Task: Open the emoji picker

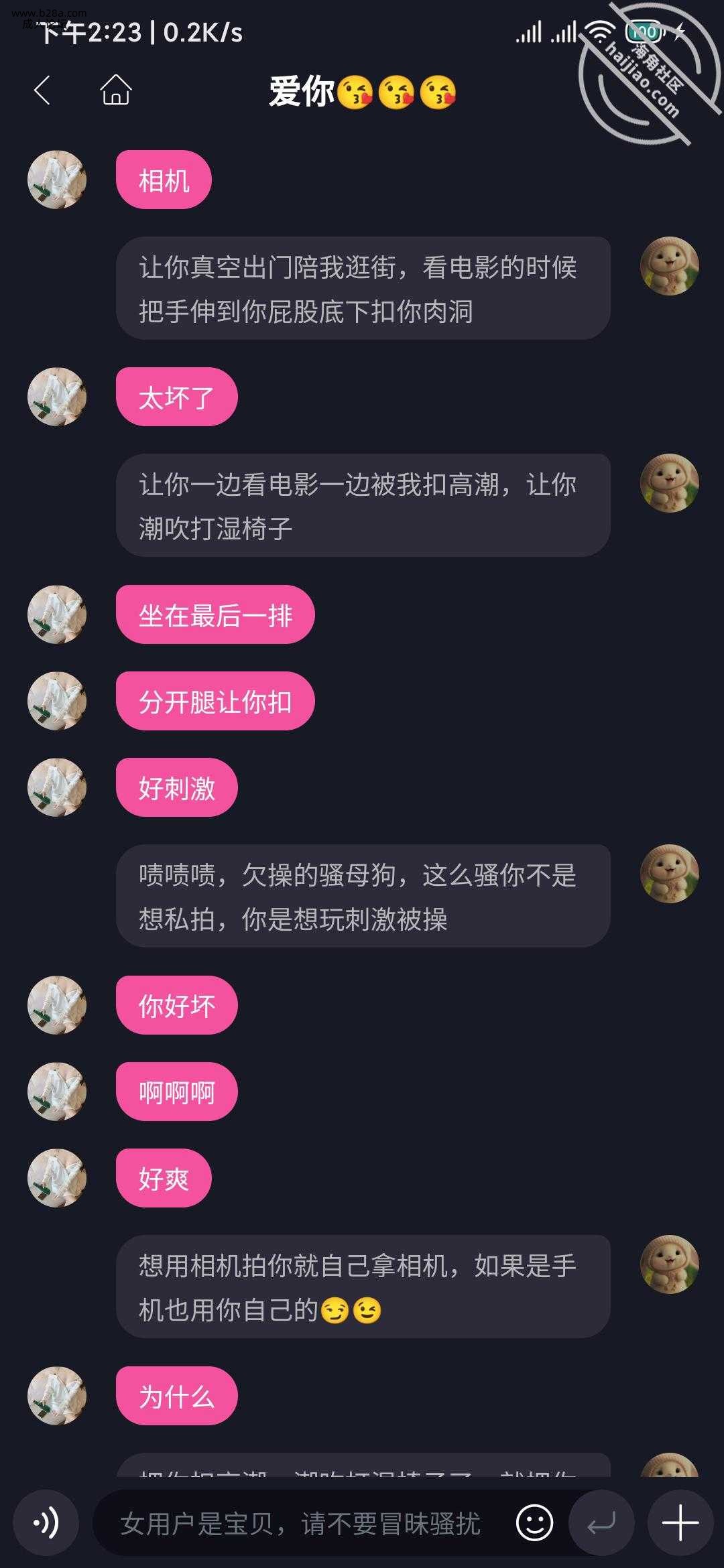Action: click(x=534, y=1523)
